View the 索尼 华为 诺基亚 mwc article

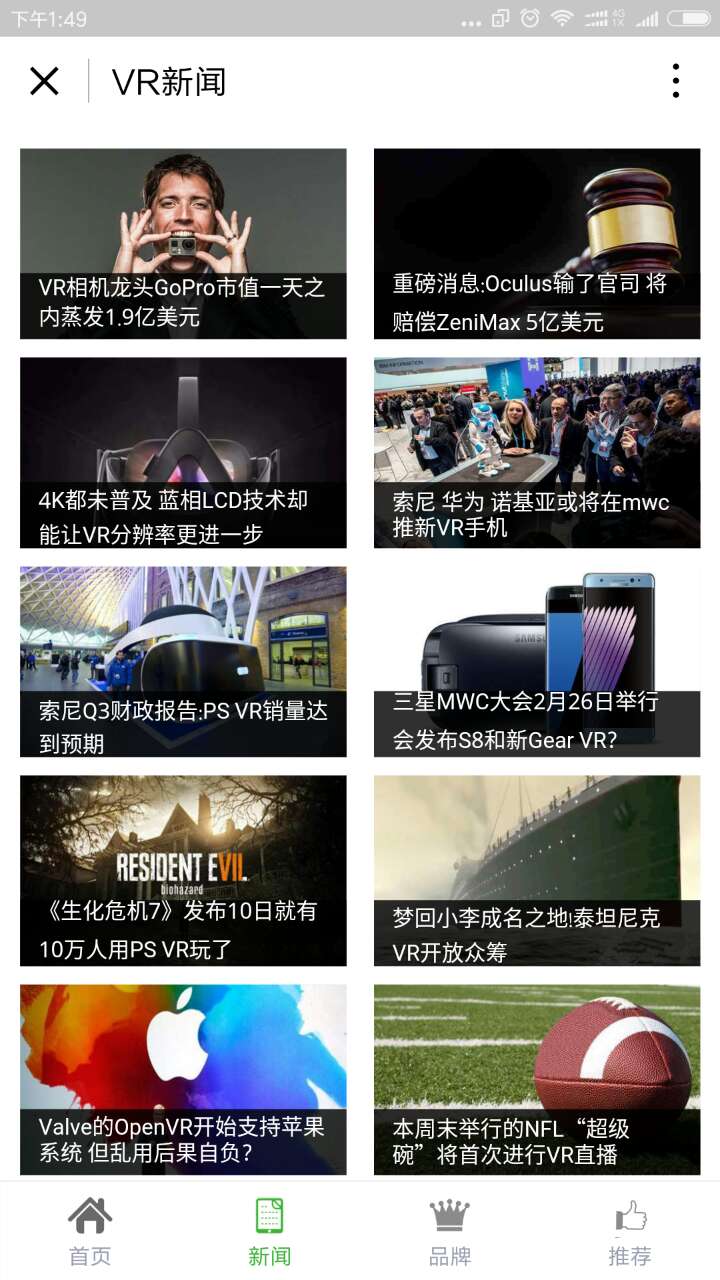pyautogui.click(x=537, y=453)
